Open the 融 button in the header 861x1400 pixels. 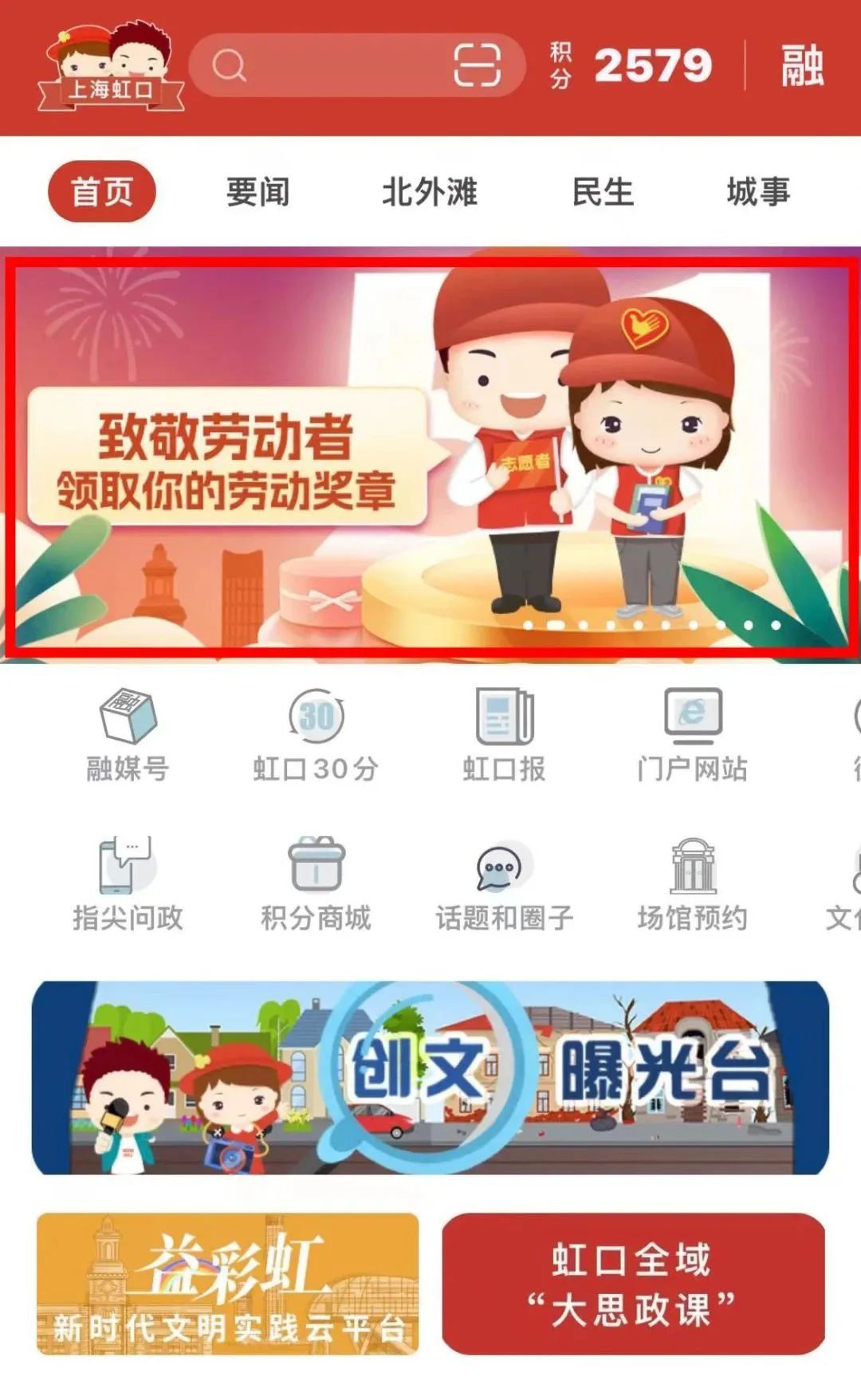[x=801, y=65]
